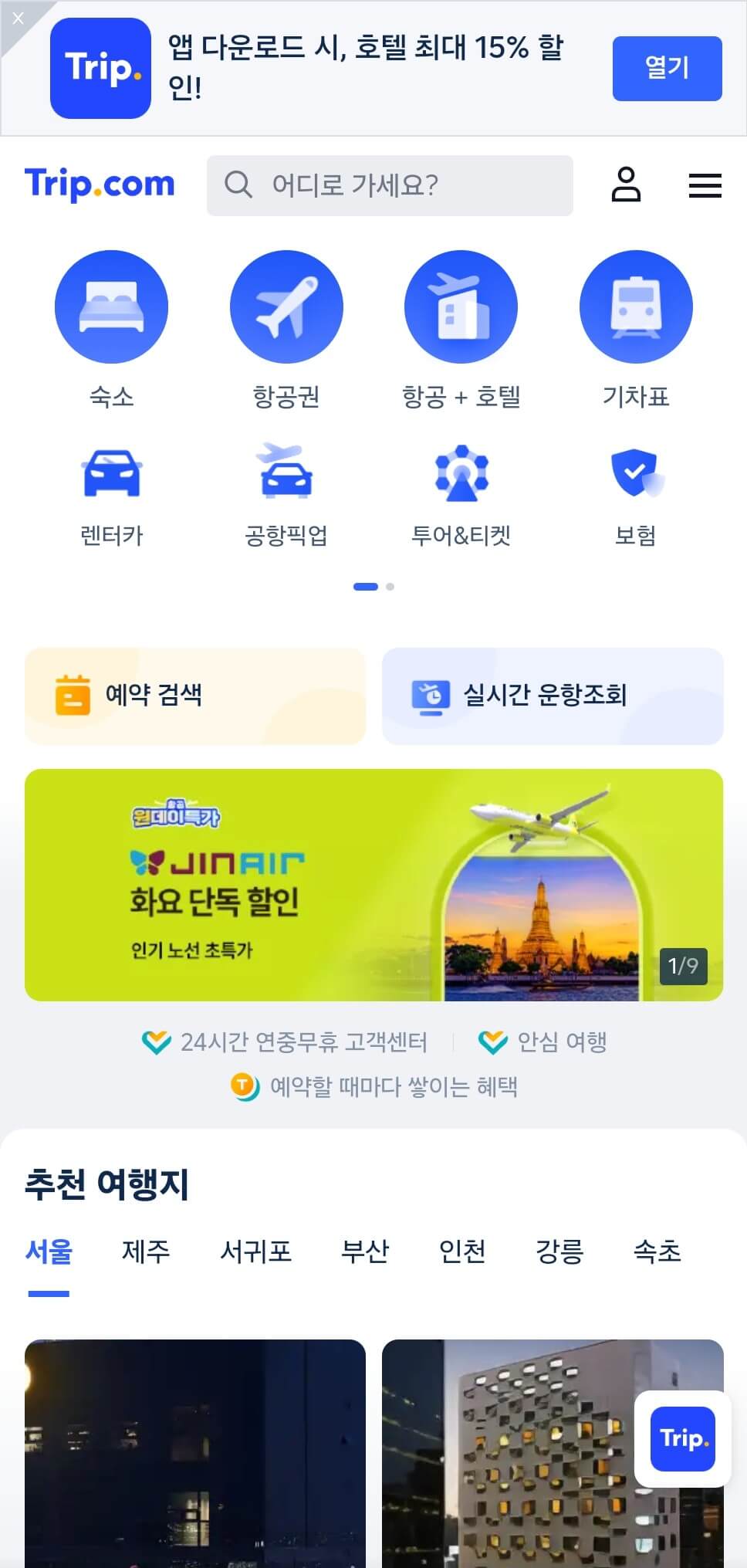This screenshot has height=1568, width=747.
Task: Select the 항공권 flights icon
Action: (286, 306)
